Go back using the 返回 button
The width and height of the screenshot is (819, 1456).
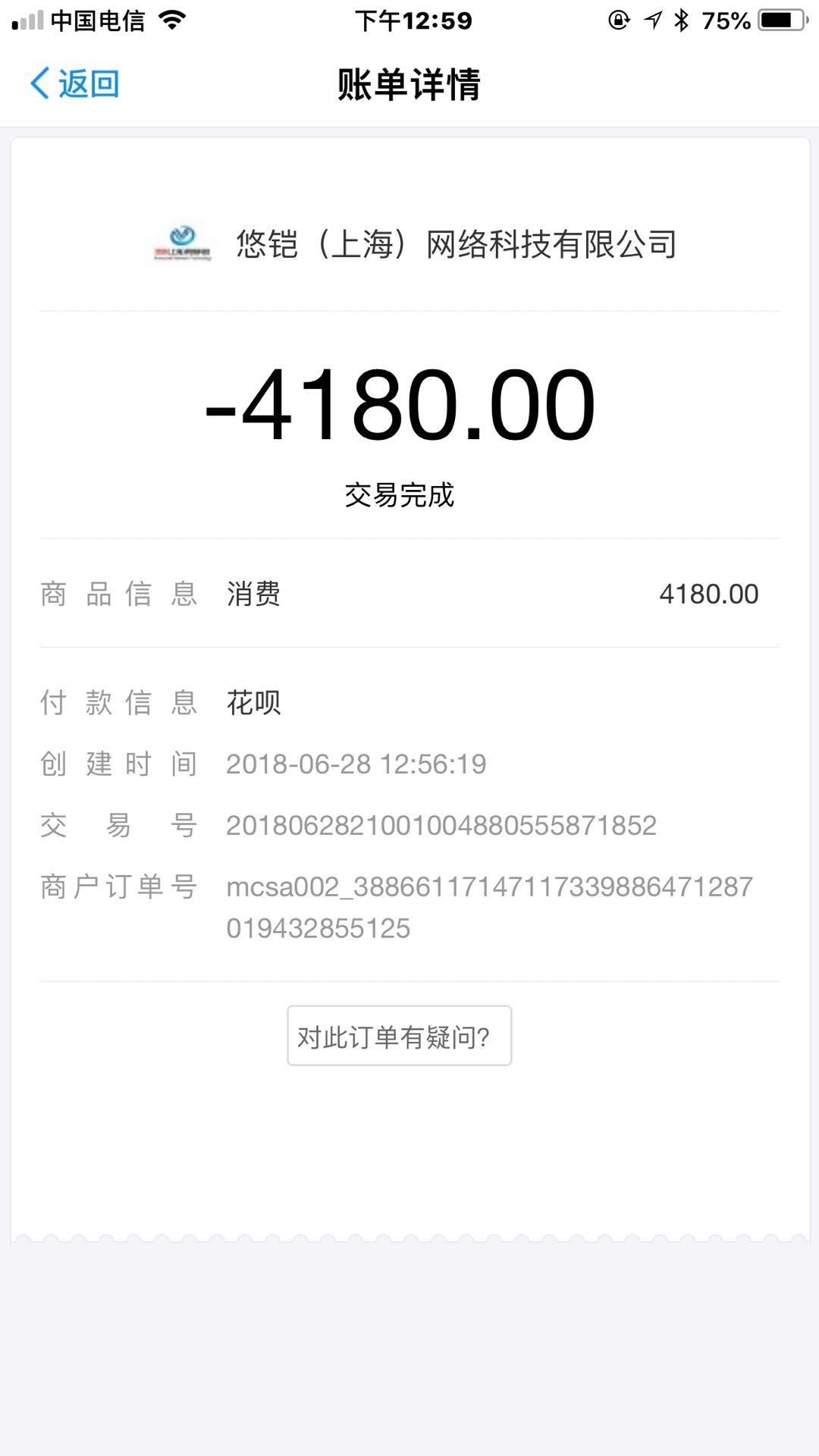[74, 83]
